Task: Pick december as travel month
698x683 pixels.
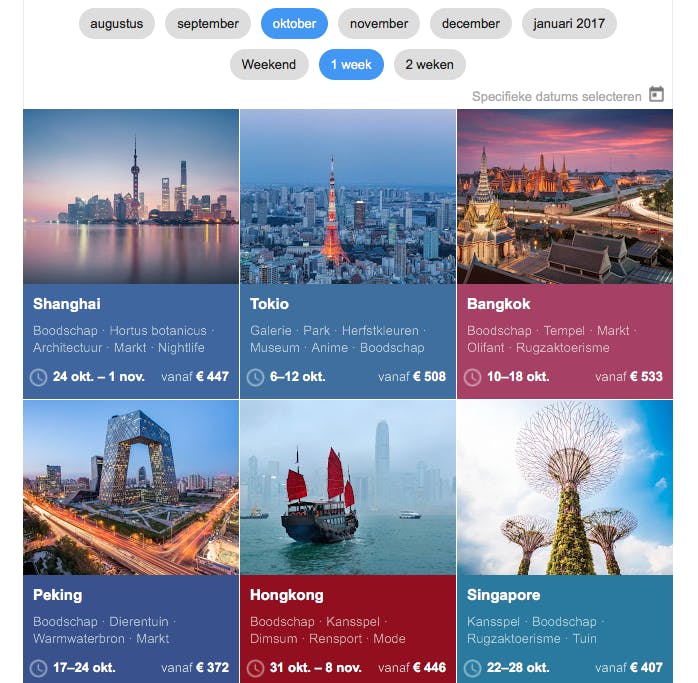Action: (x=470, y=23)
